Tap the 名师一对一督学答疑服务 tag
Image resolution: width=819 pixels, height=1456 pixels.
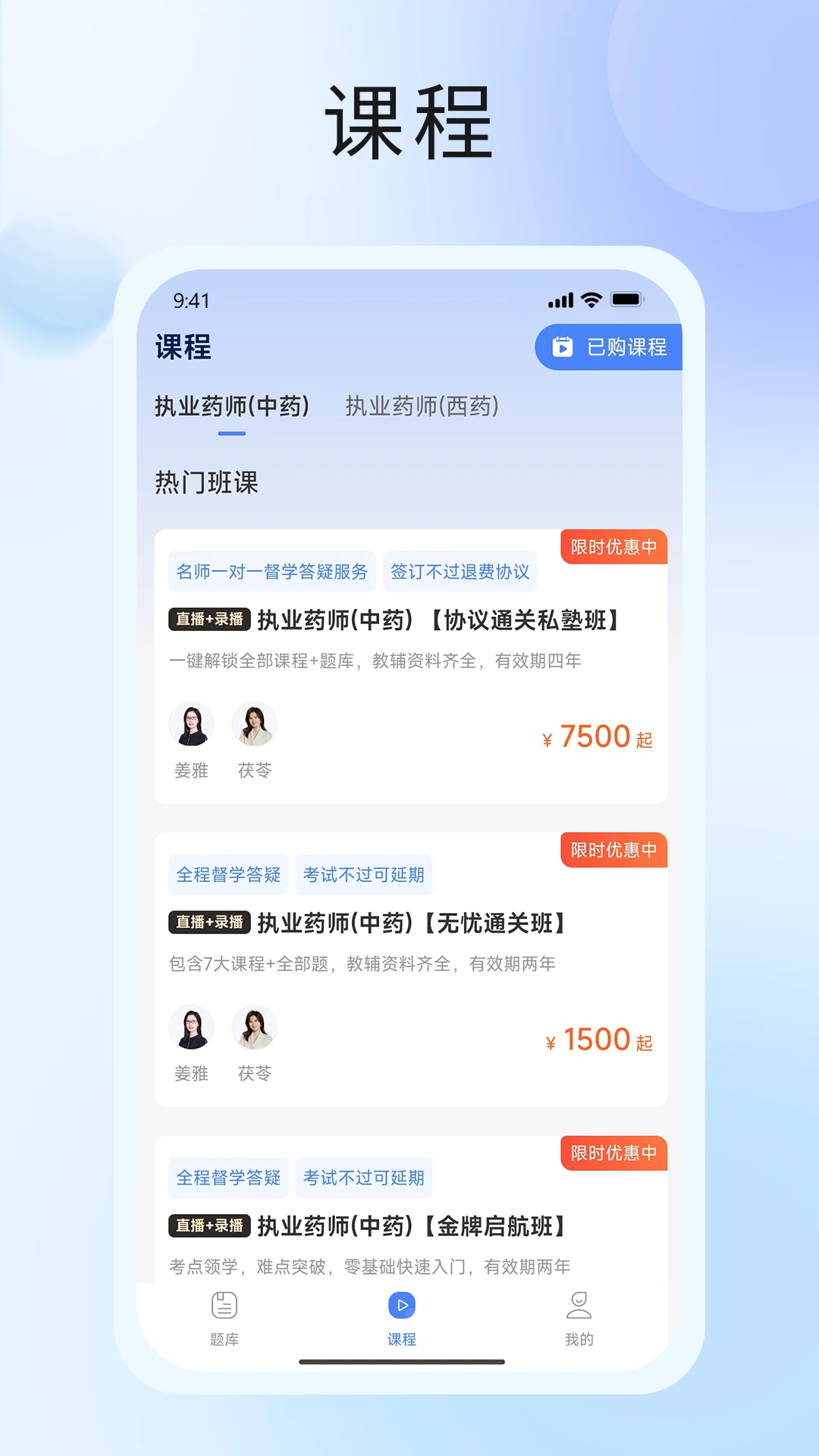click(271, 572)
